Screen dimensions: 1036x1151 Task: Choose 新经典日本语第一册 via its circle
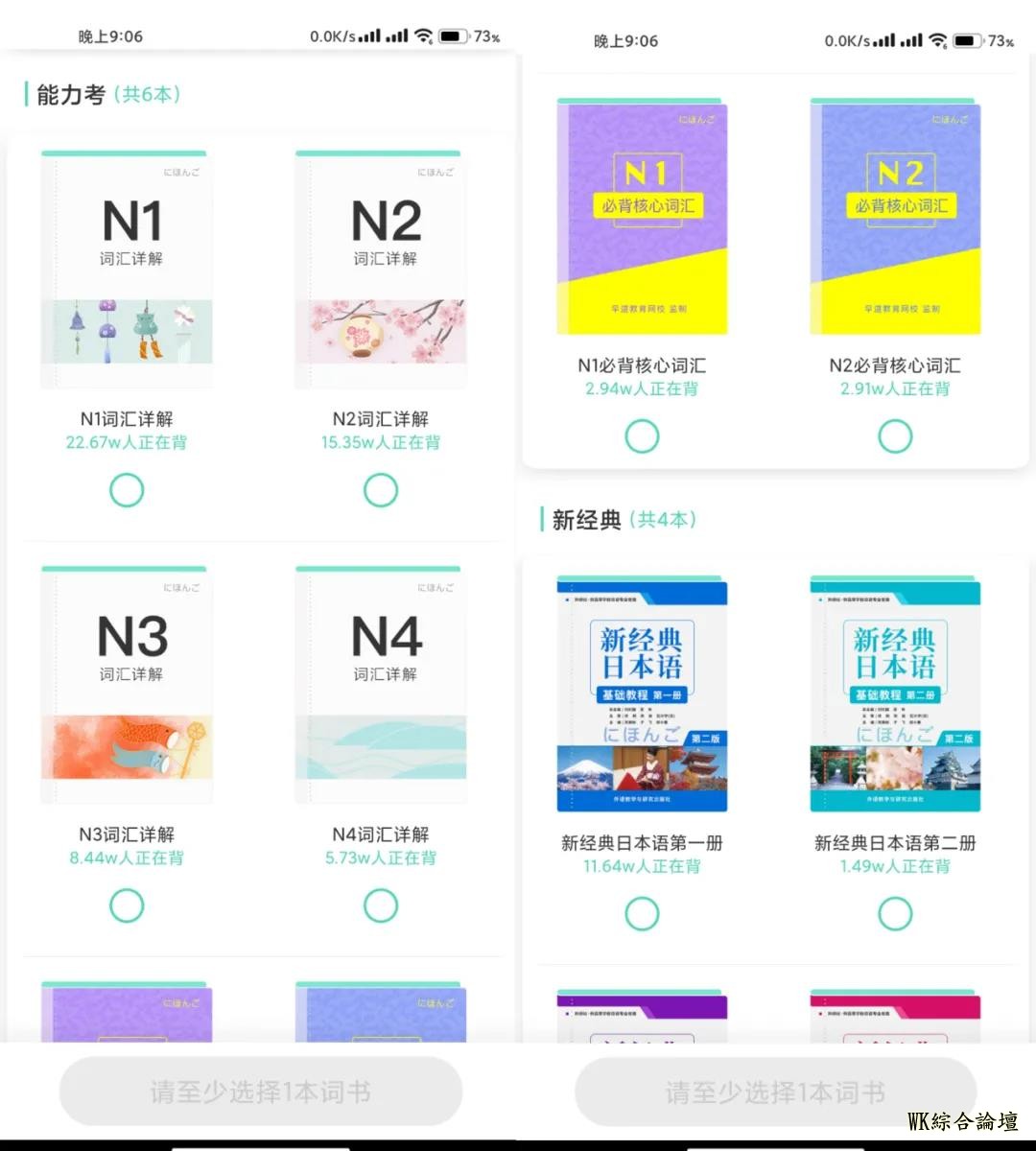click(x=642, y=914)
